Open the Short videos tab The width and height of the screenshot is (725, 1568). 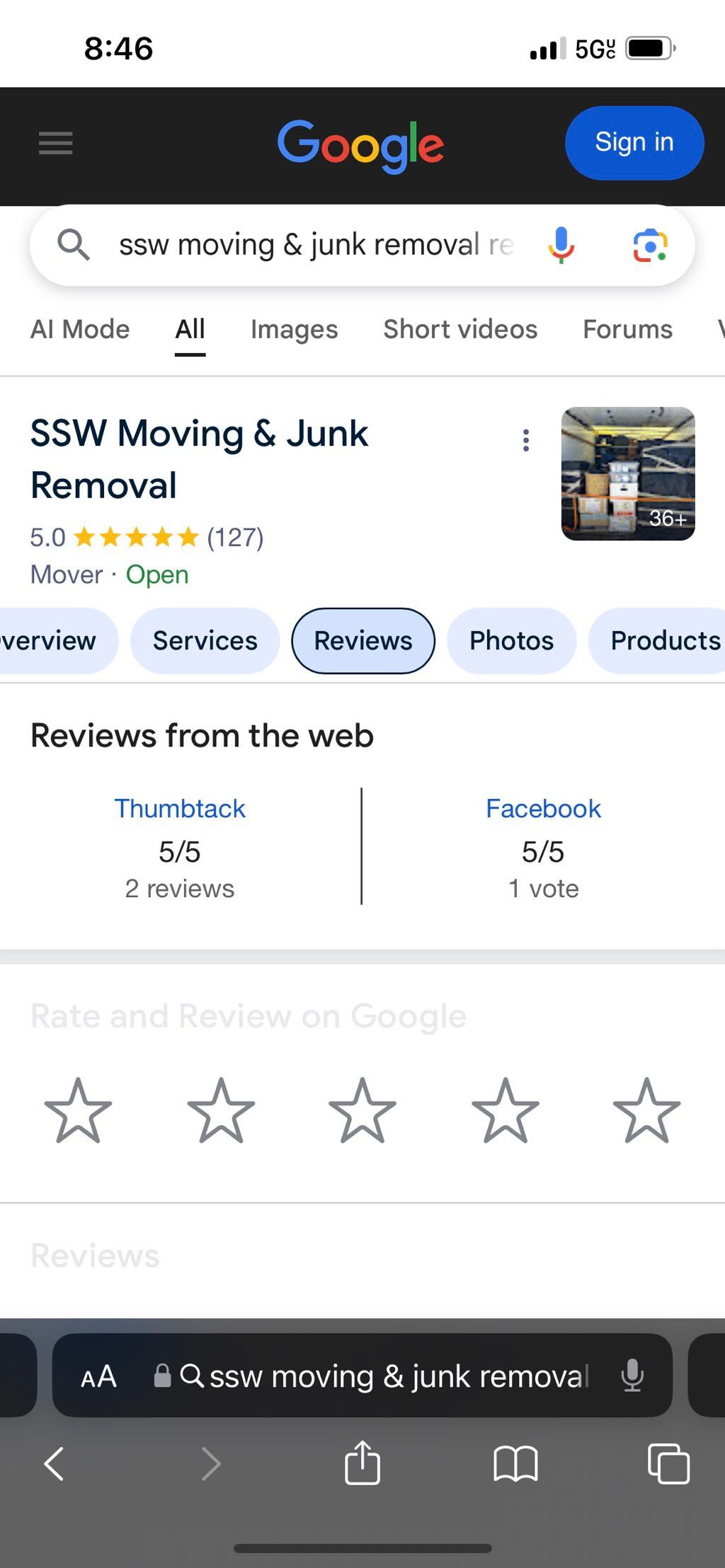pyautogui.click(x=460, y=330)
